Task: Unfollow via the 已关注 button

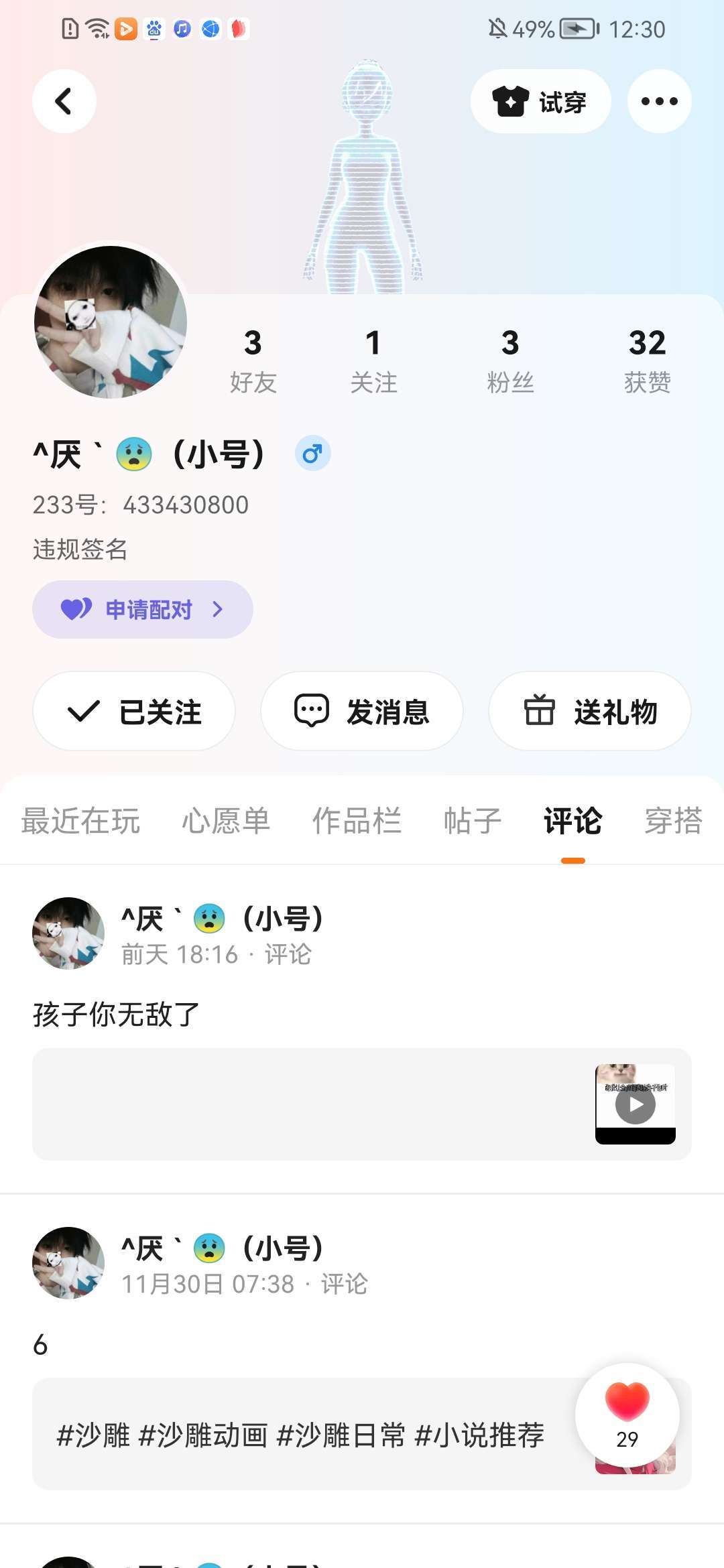Action: point(134,711)
